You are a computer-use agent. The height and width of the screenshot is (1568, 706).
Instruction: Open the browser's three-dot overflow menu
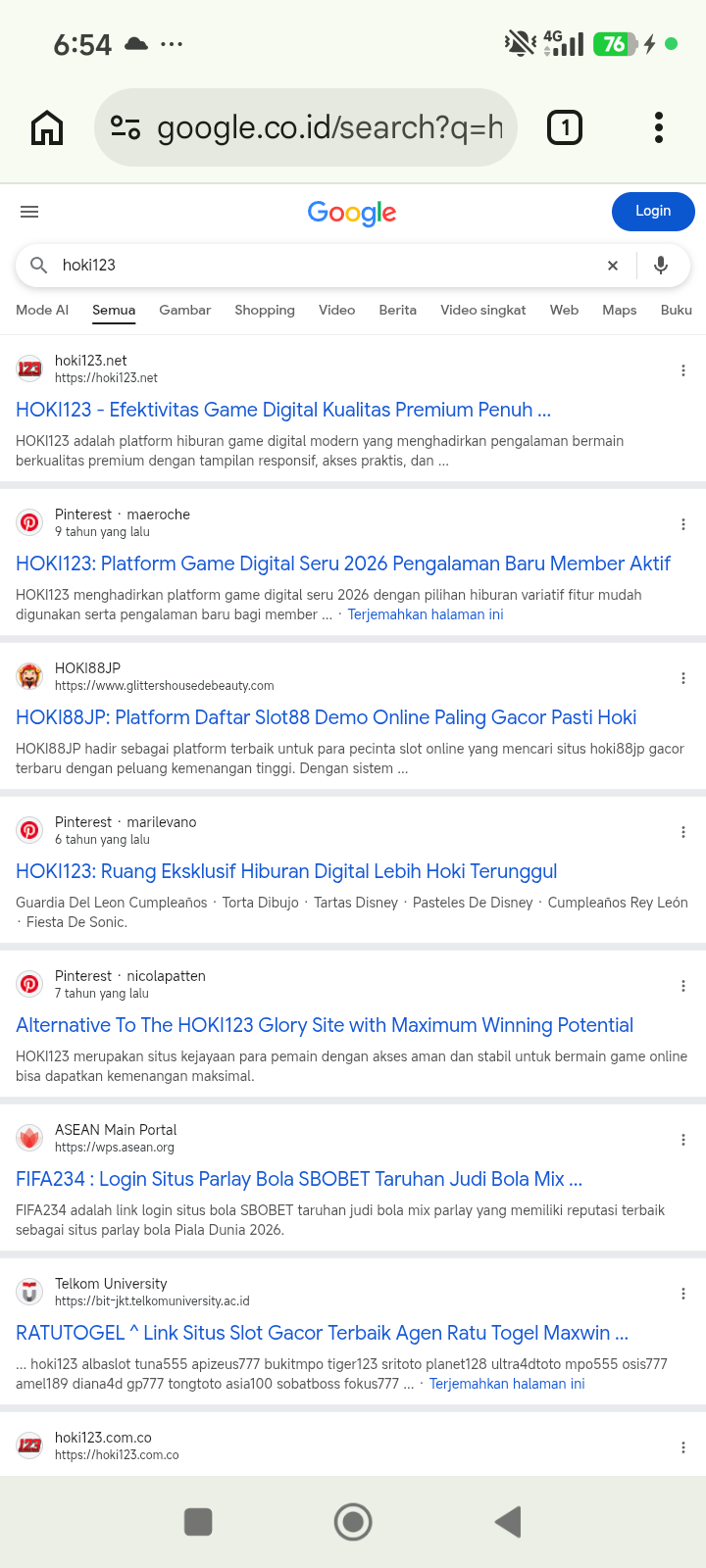(659, 127)
